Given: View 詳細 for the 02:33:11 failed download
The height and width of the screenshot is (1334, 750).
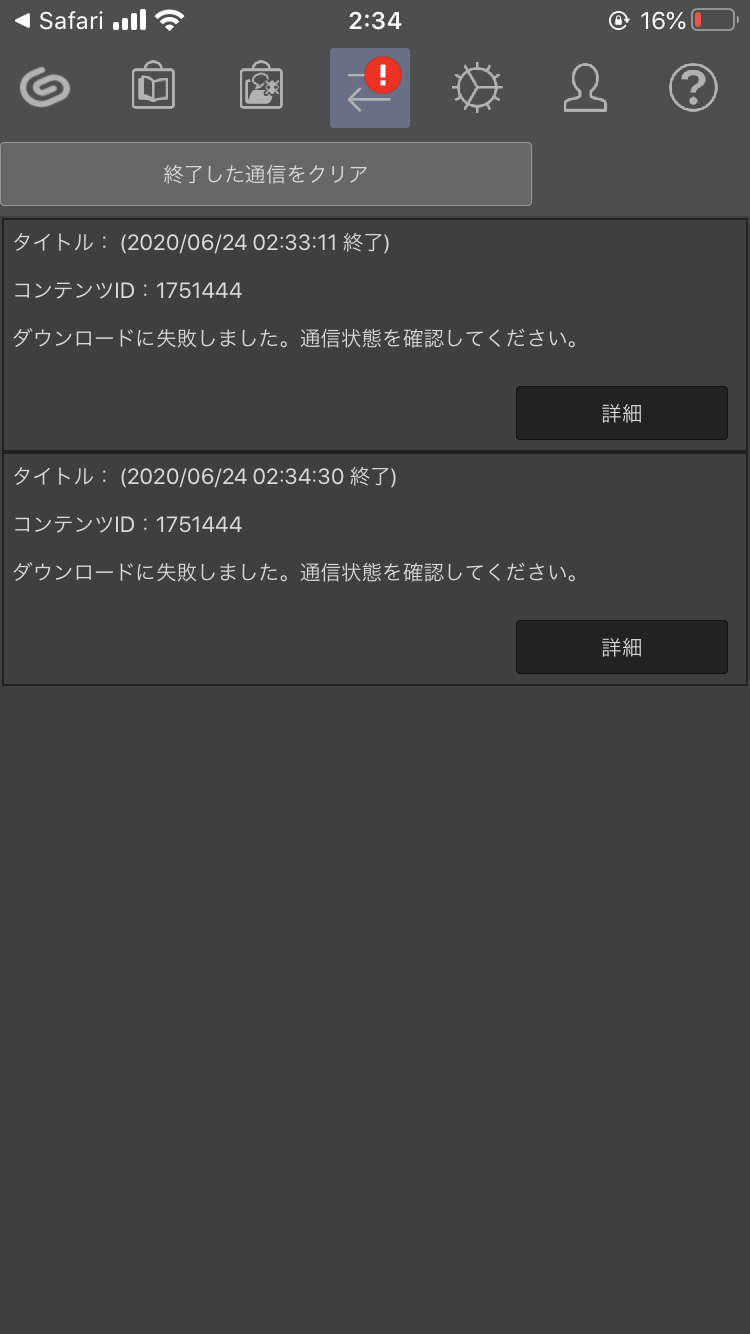Looking at the screenshot, I should 621,413.
